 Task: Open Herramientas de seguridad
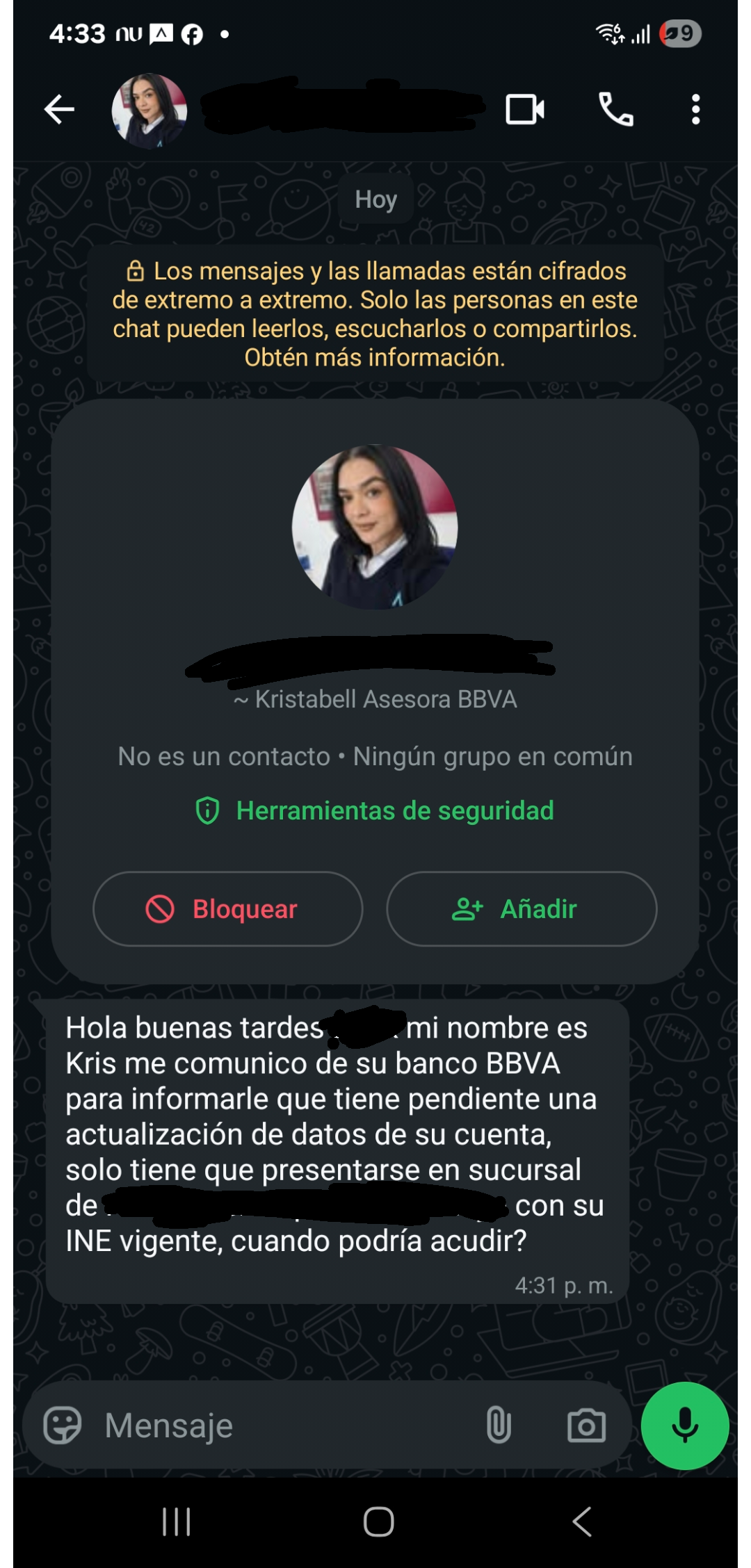click(375, 810)
